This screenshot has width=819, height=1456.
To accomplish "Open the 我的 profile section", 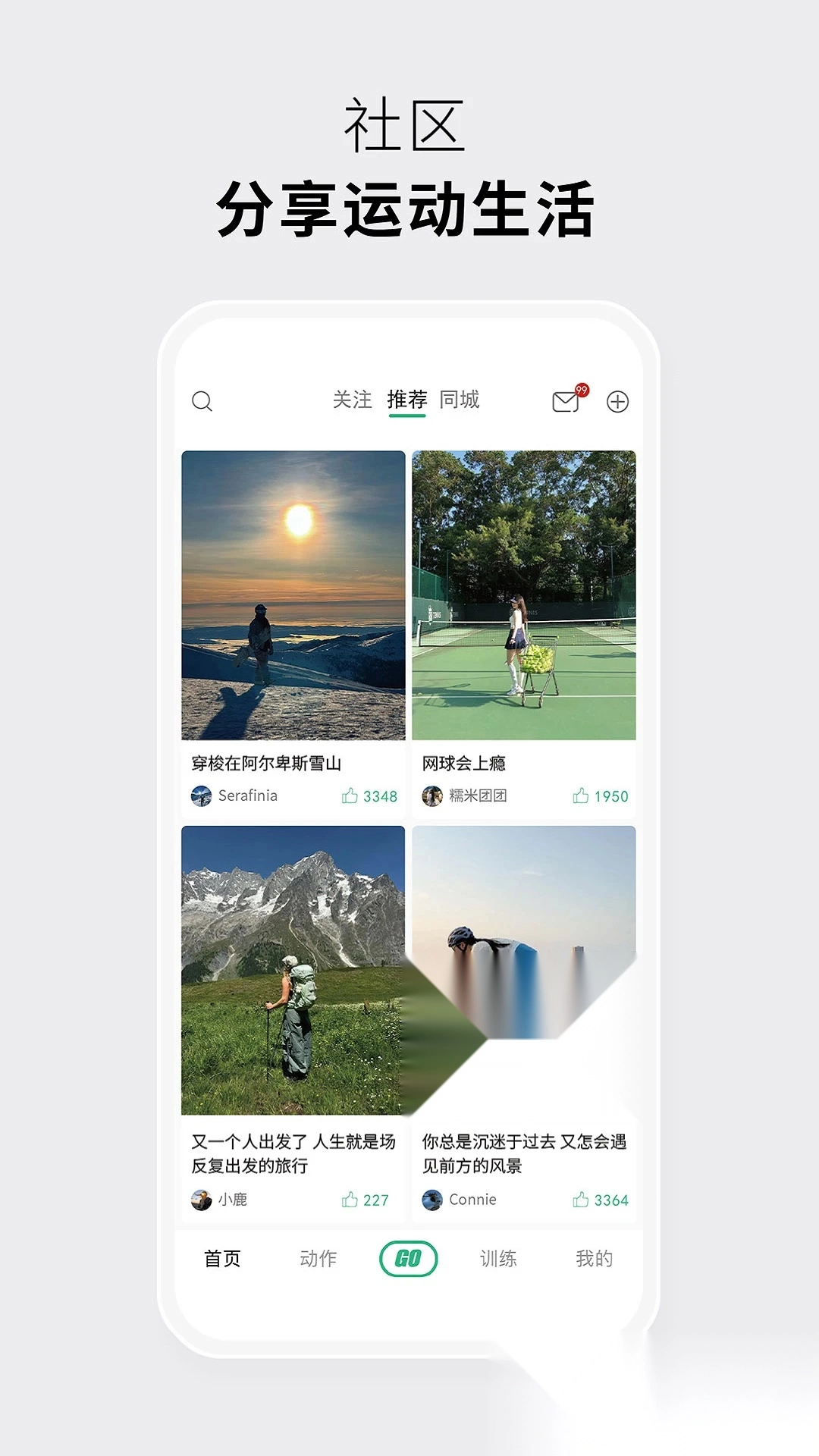I will point(596,1258).
